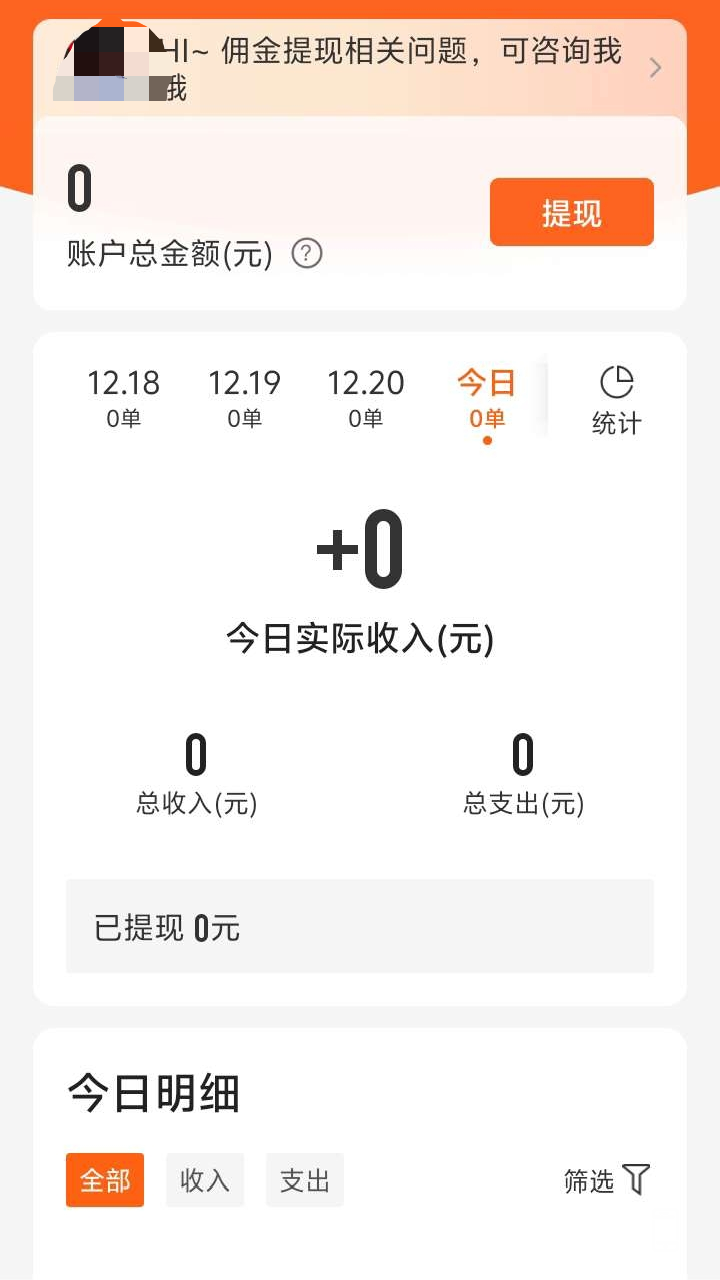720x1280 pixels.
Task: Open the 统计 statistics chart
Action: pos(616,400)
